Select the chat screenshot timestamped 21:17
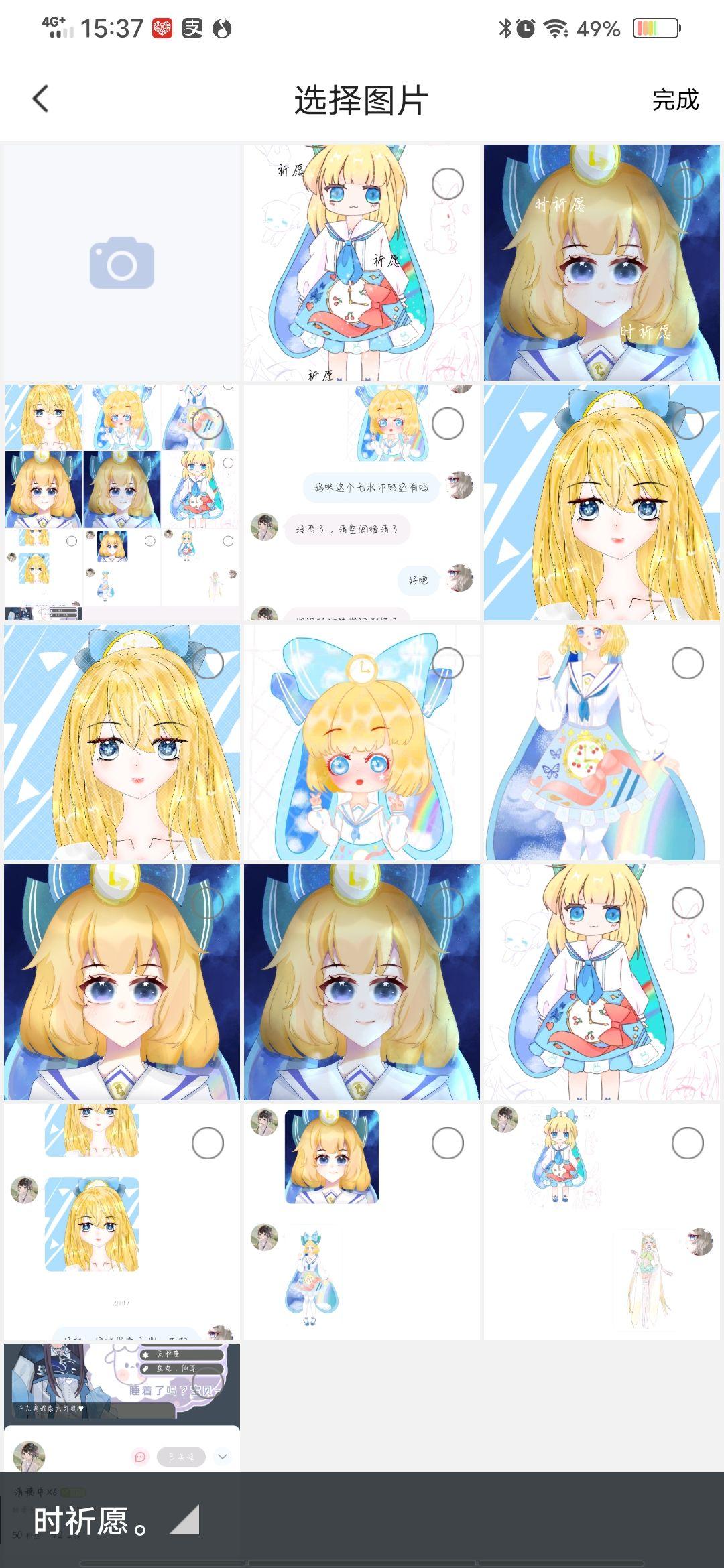Screen dimensions: 724x1568 tap(207, 1143)
